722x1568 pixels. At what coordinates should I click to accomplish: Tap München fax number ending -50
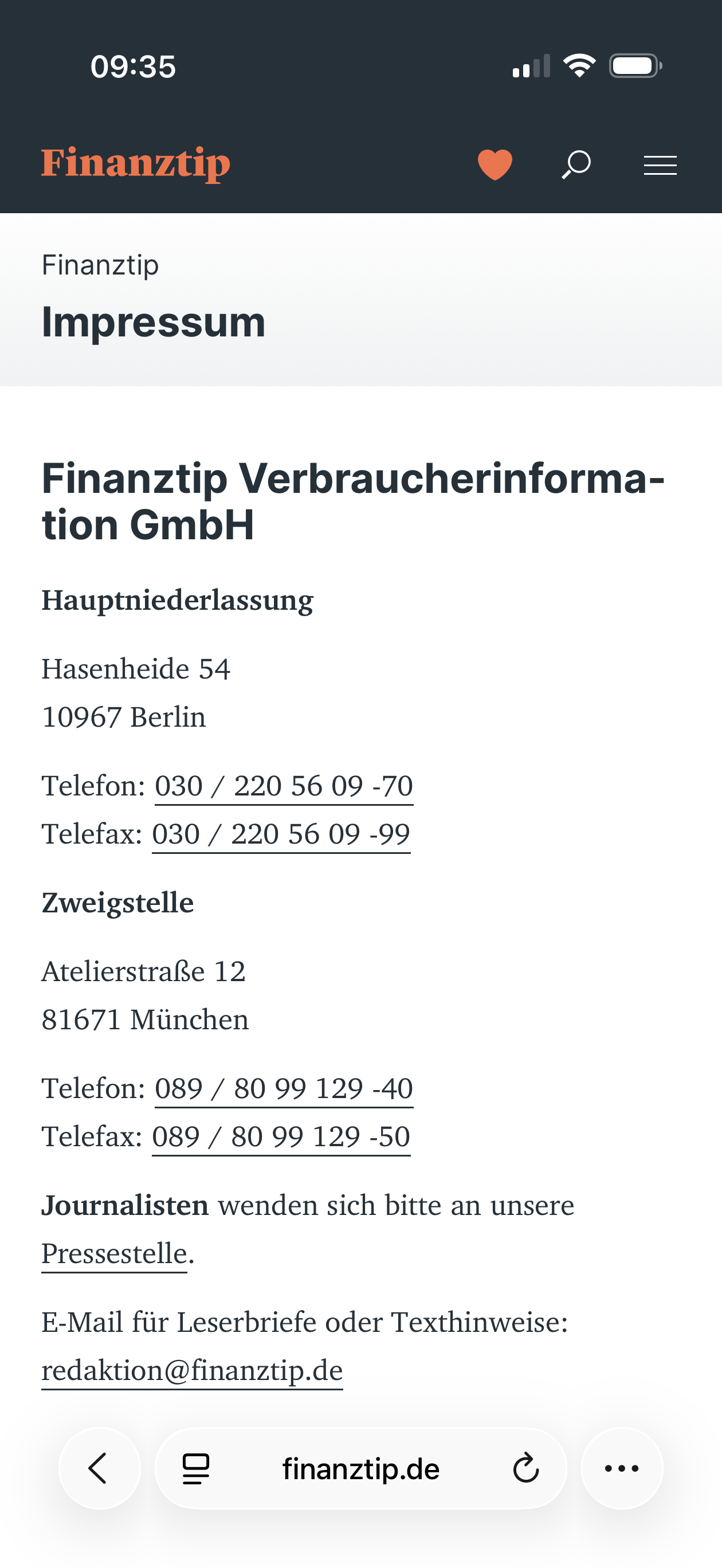pyautogui.click(x=281, y=1136)
